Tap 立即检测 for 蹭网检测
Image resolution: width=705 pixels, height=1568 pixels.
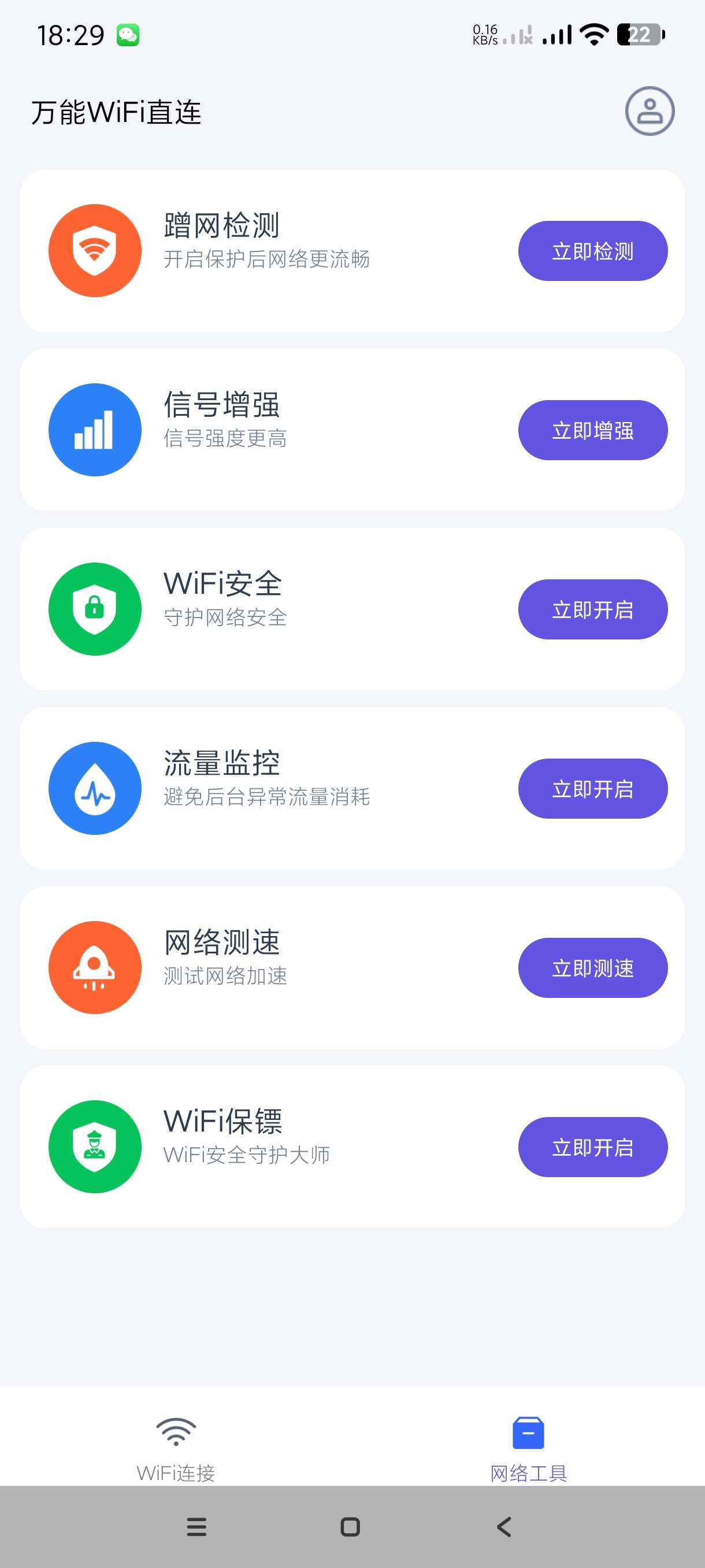[x=592, y=251]
